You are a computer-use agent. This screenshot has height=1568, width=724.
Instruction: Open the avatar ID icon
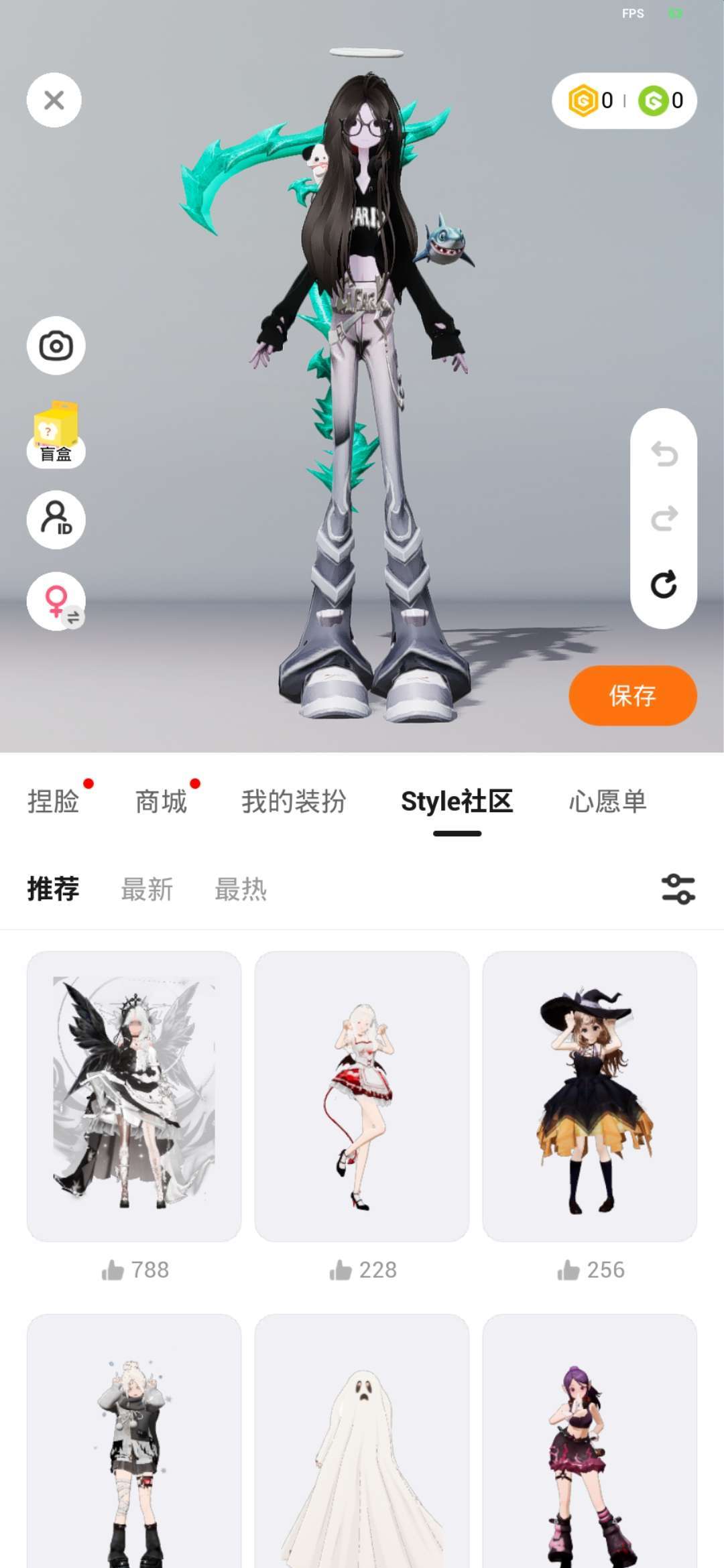56,519
